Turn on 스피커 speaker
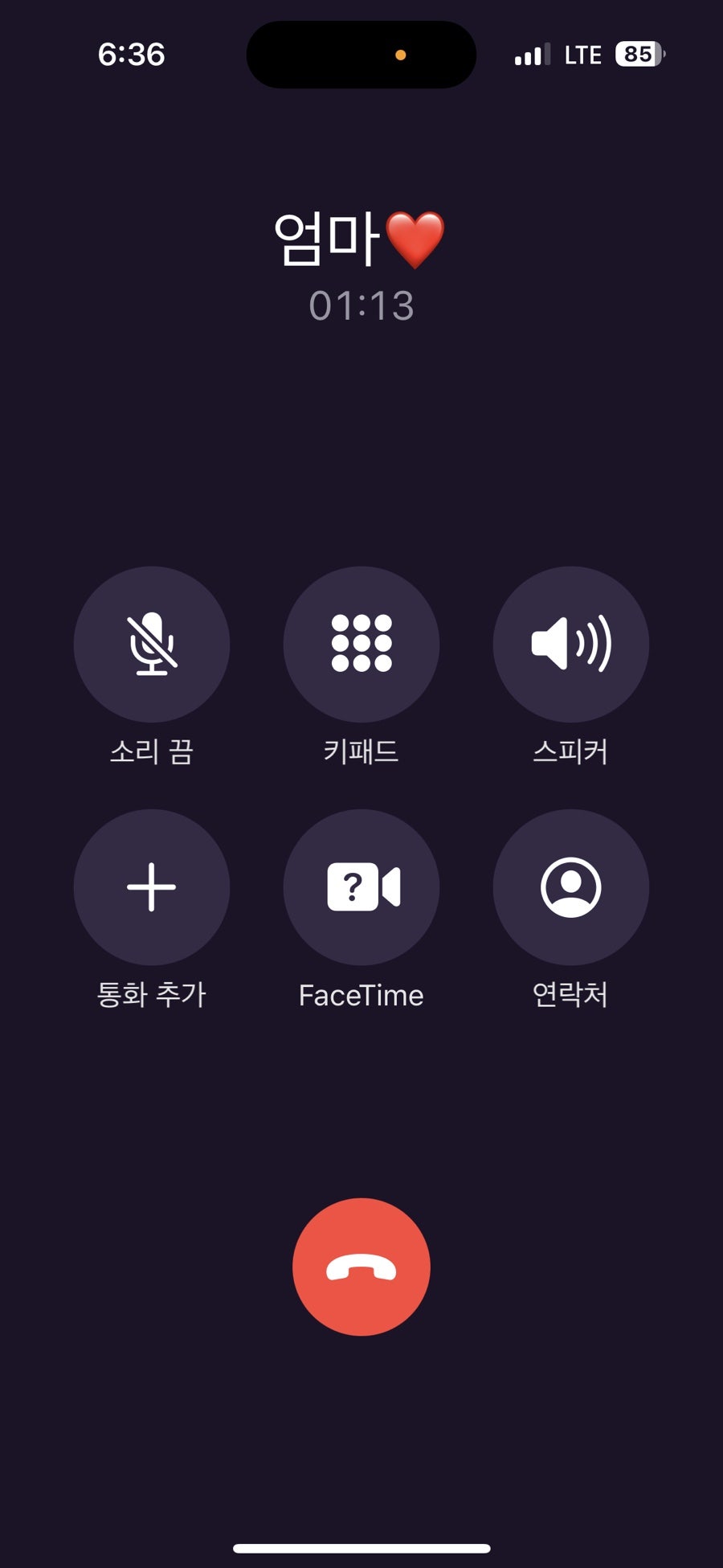723x1568 pixels. tap(571, 644)
